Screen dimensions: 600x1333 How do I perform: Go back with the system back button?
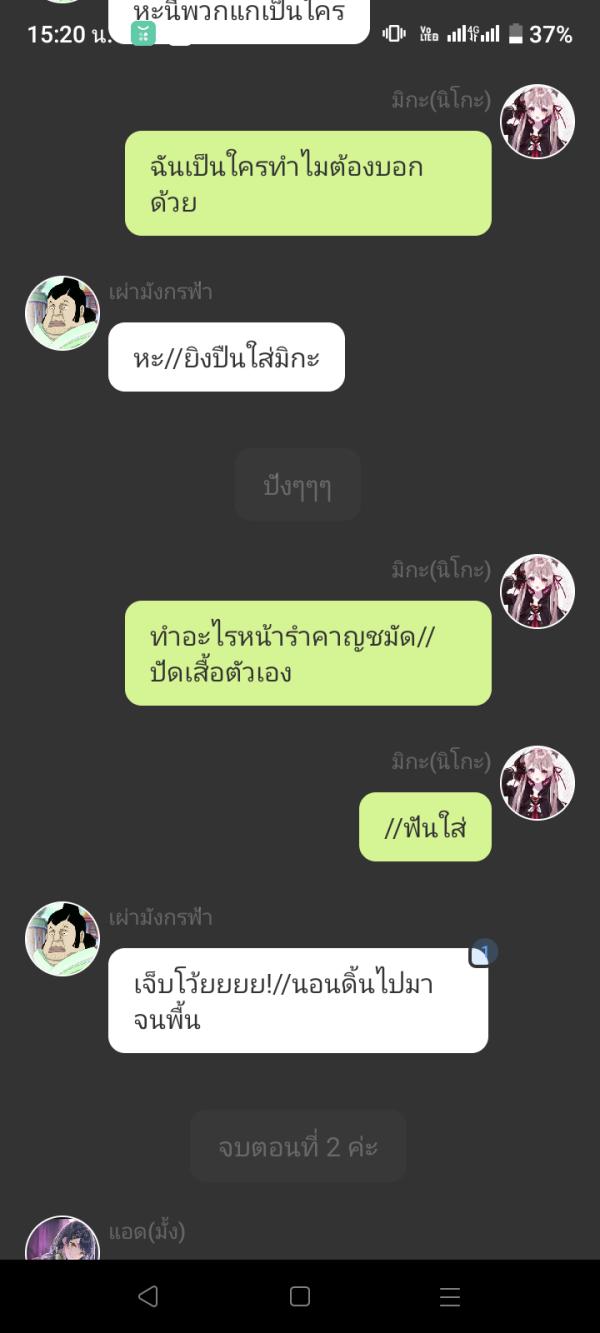coord(148,1297)
